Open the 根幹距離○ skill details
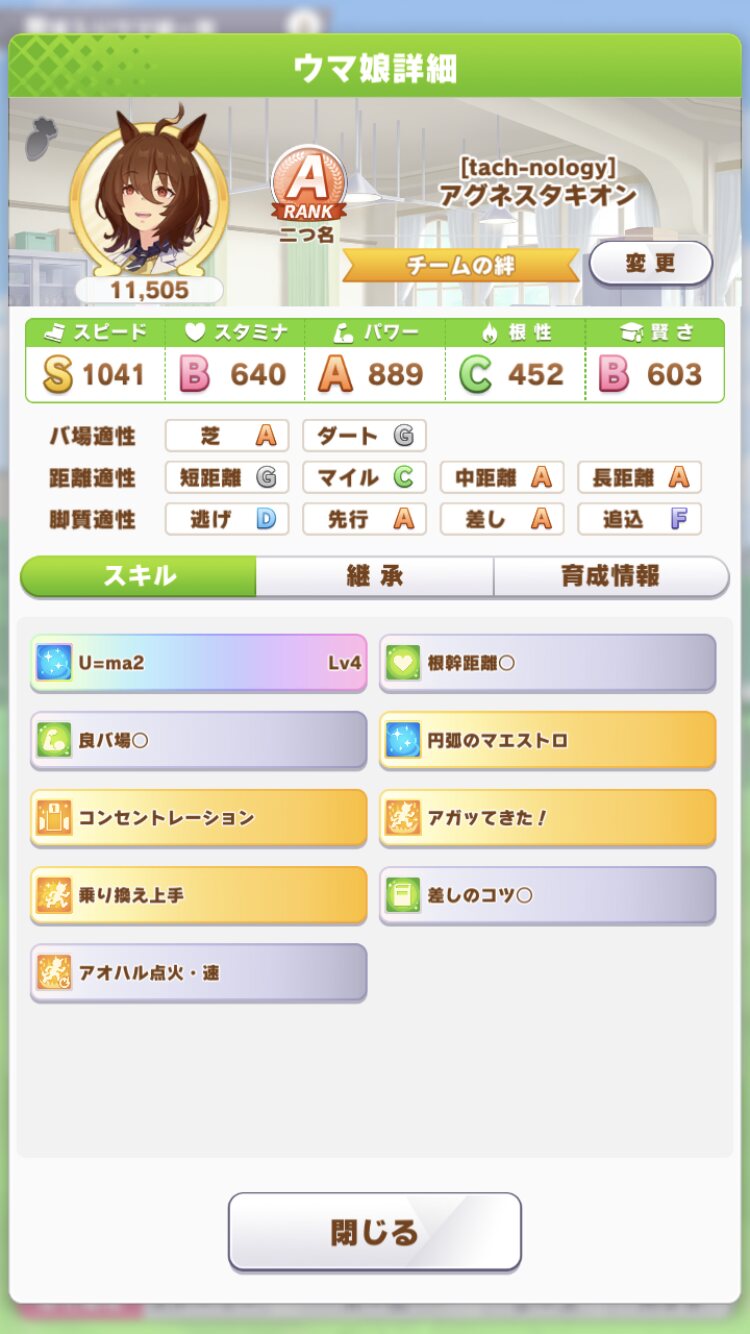Screen dimensions: 750x1334 pos(547,662)
